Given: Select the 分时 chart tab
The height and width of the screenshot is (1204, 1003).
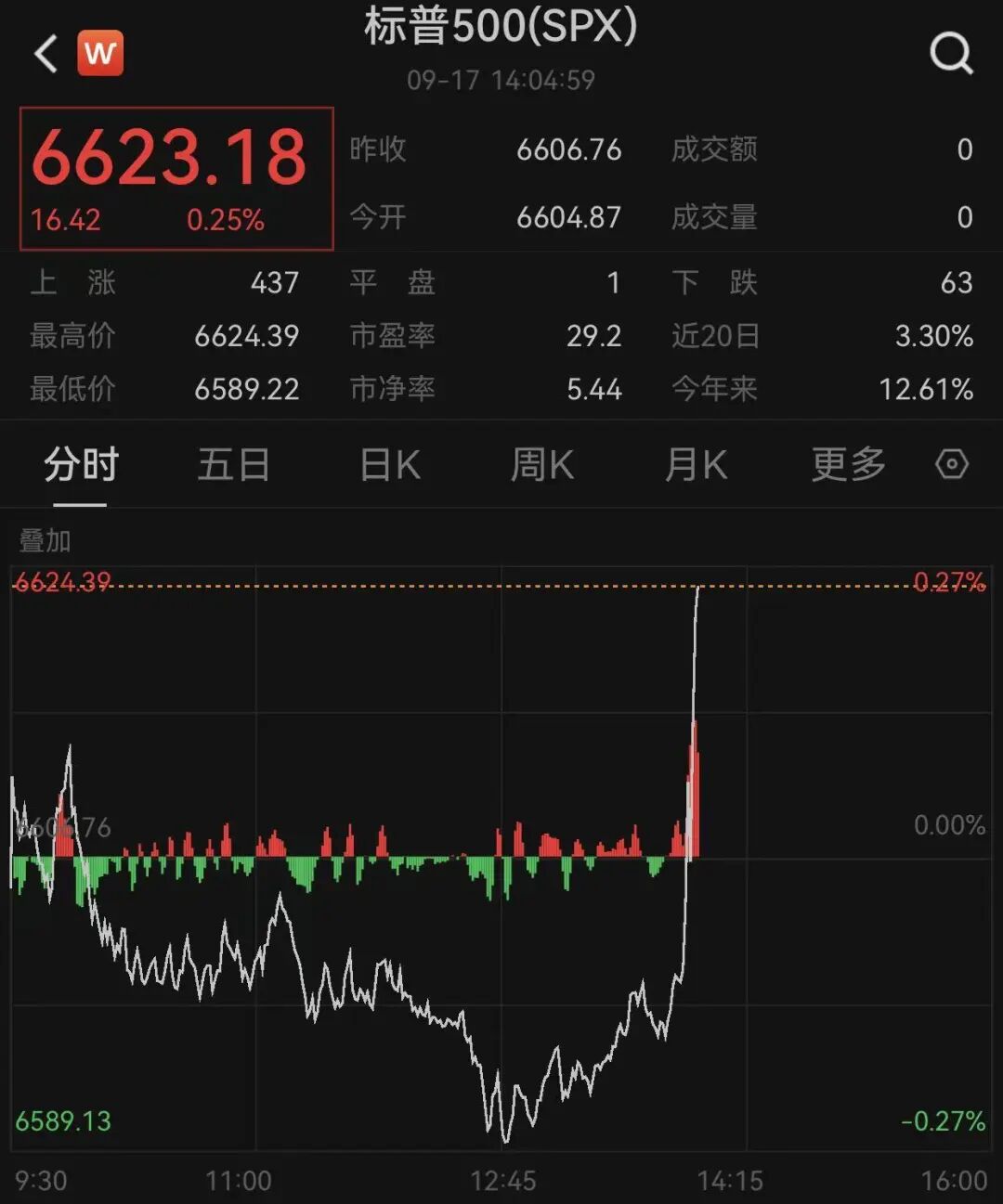Looking at the screenshot, I should [x=81, y=464].
